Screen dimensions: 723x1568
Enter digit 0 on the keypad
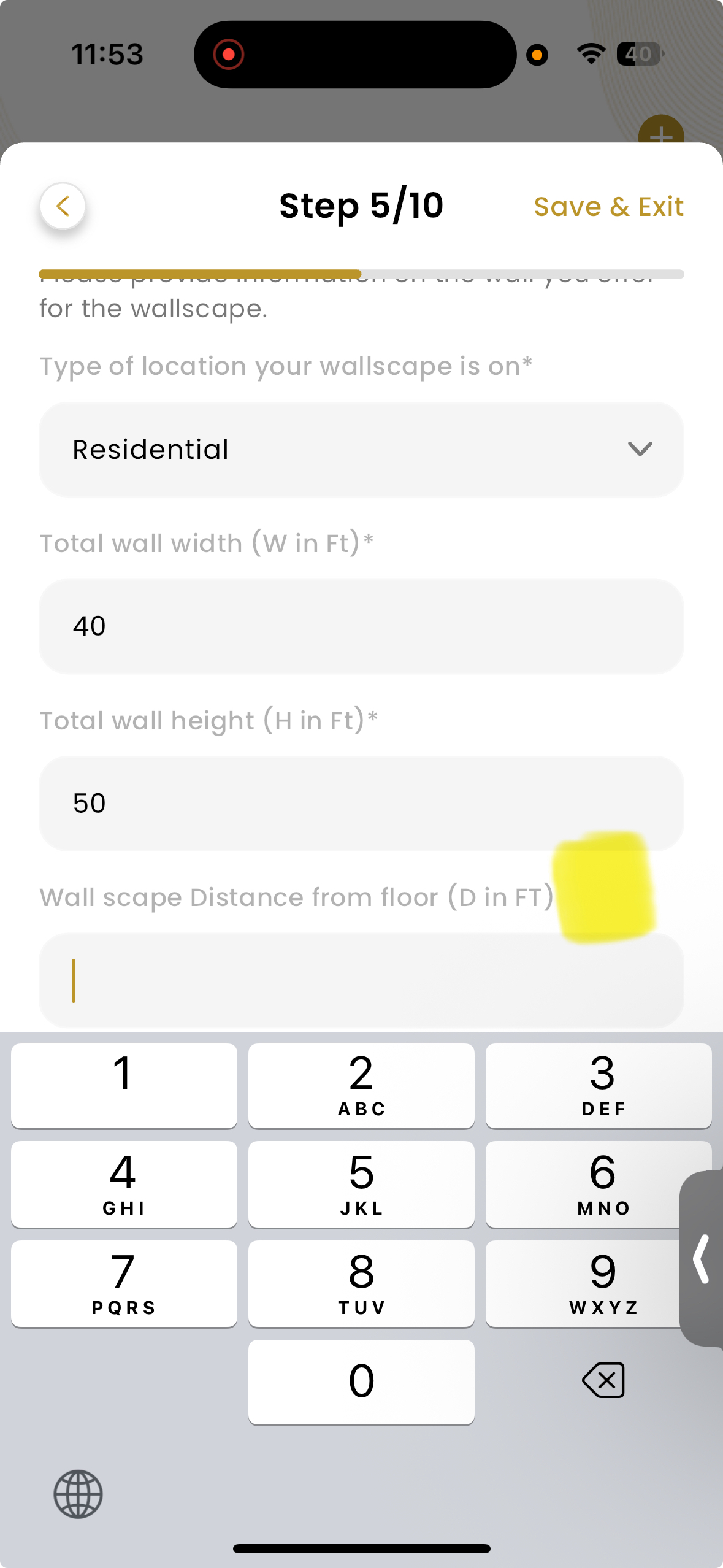361,1382
